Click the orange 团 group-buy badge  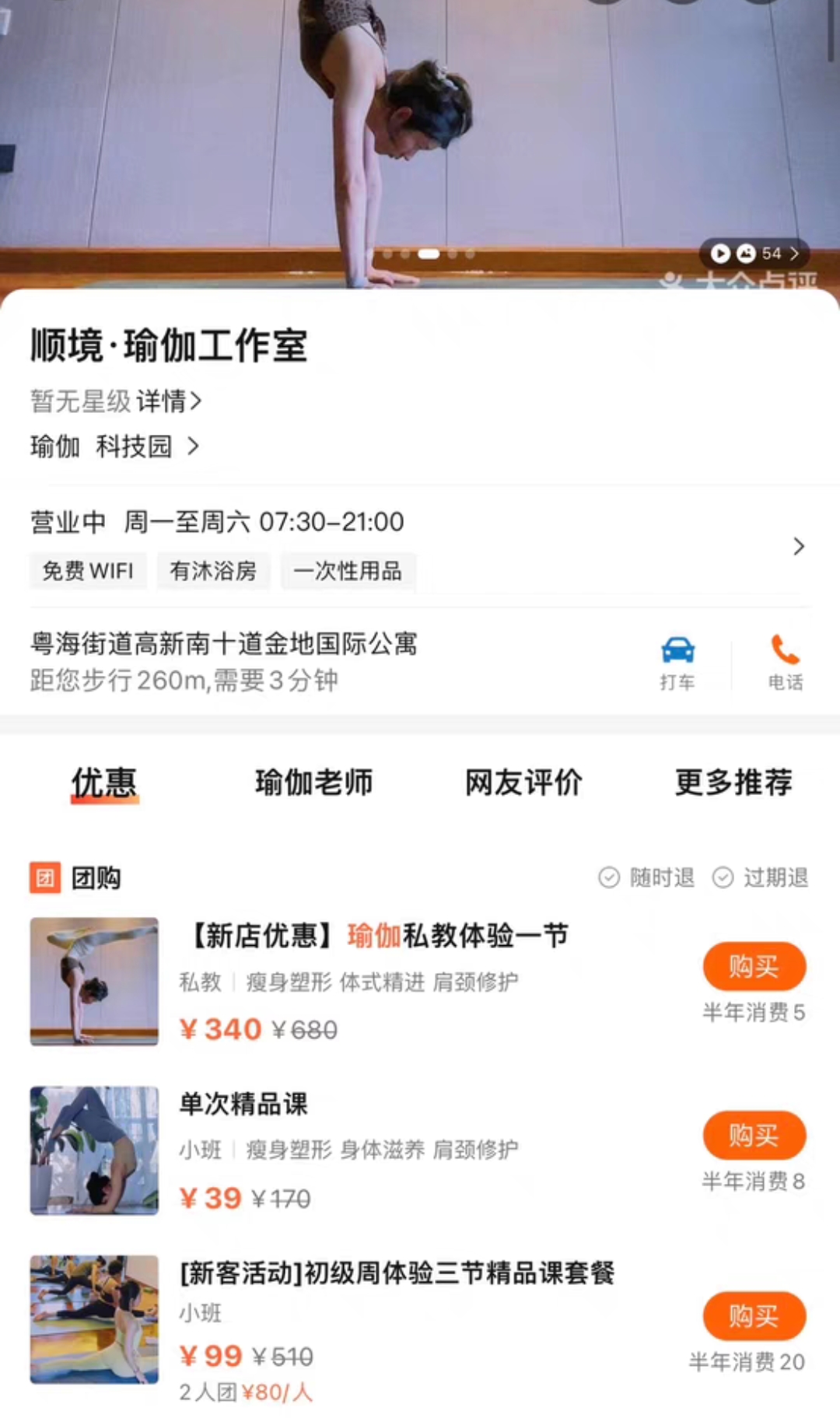[44, 877]
